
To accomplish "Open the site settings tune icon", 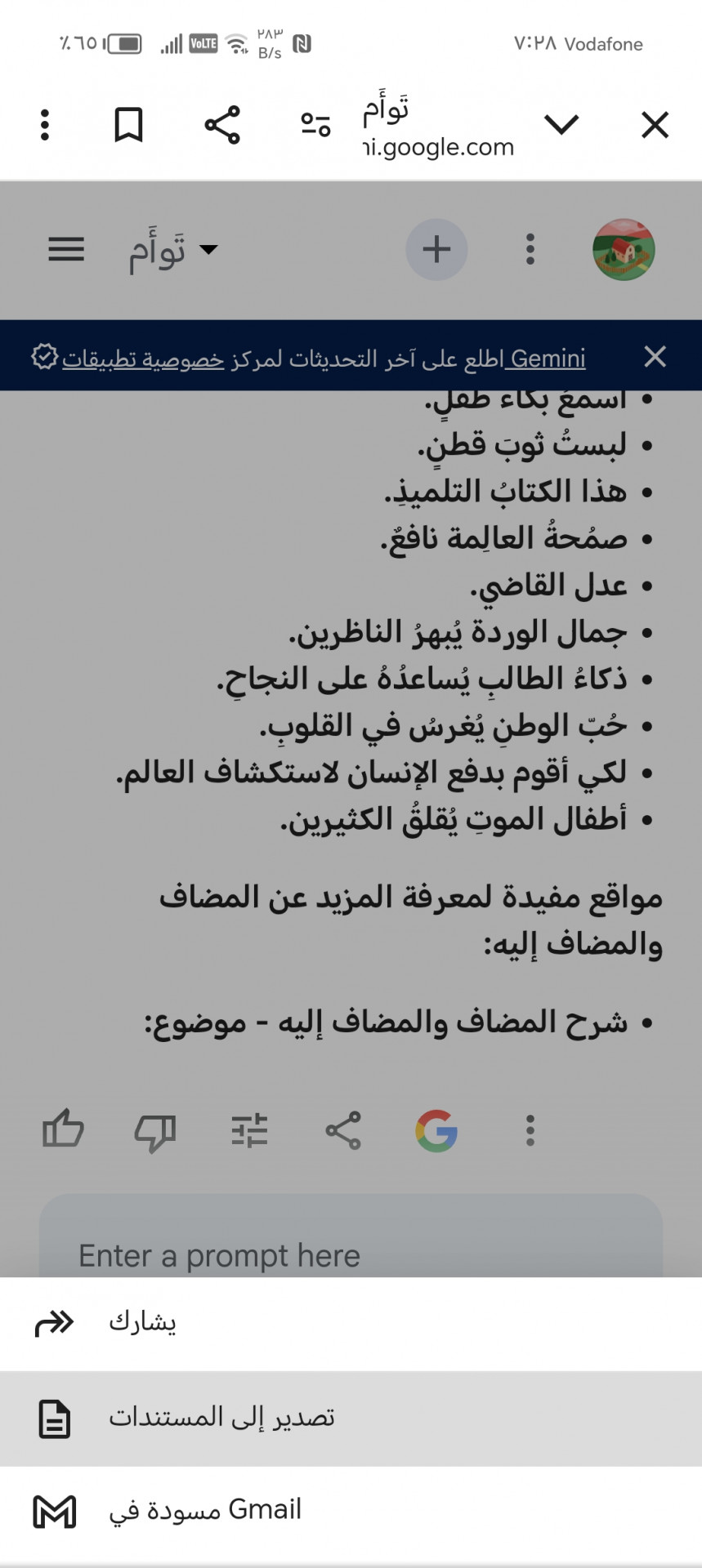I will [x=315, y=124].
